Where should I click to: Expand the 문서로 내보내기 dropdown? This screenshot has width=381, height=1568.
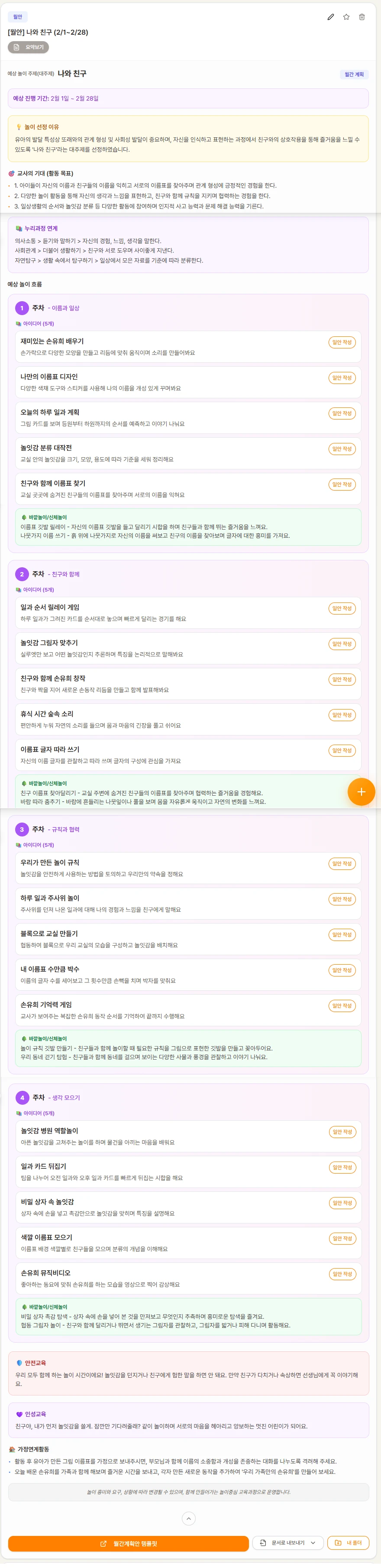coord(287,1543)
